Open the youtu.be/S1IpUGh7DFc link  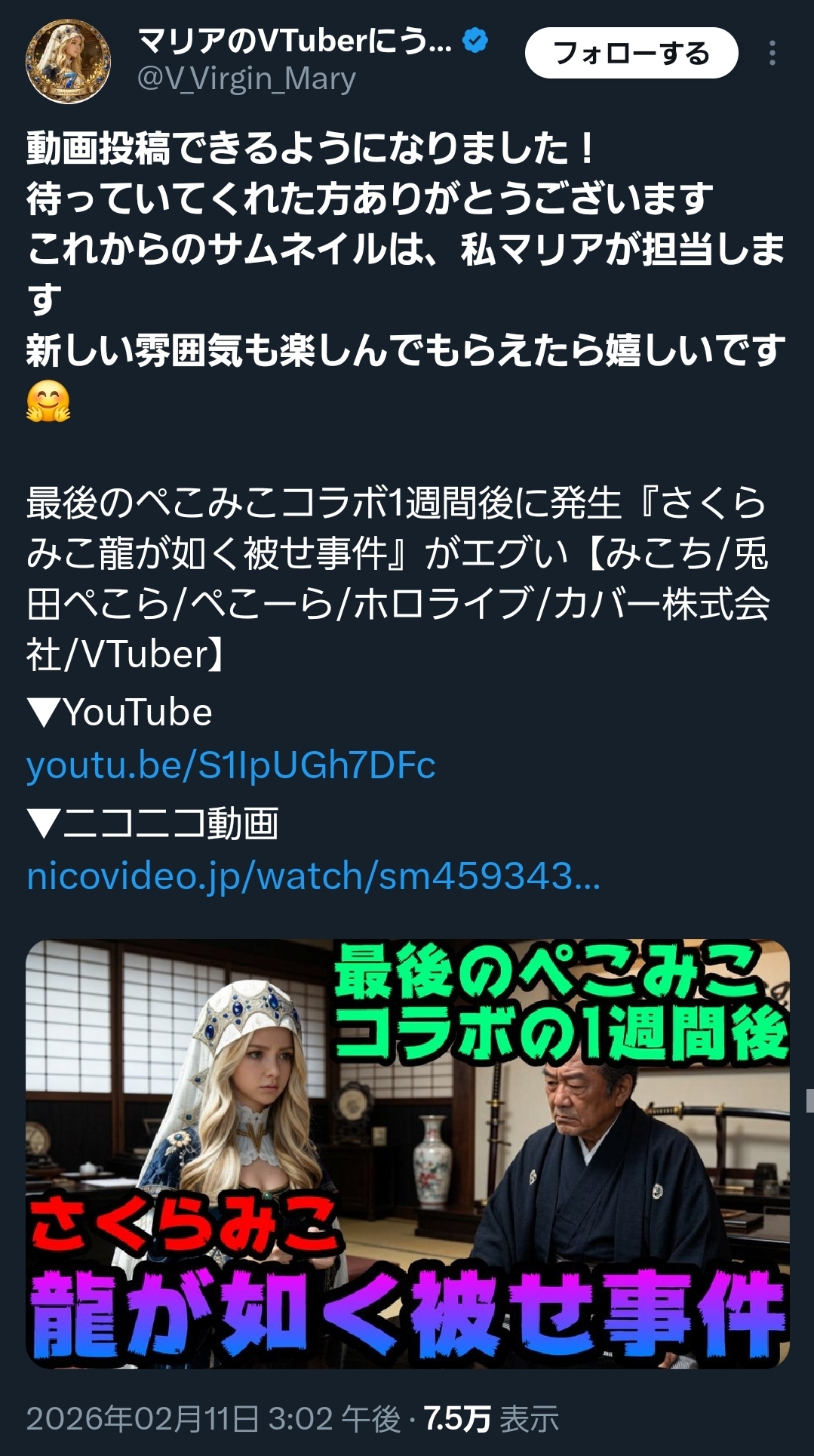click(231, 765)
